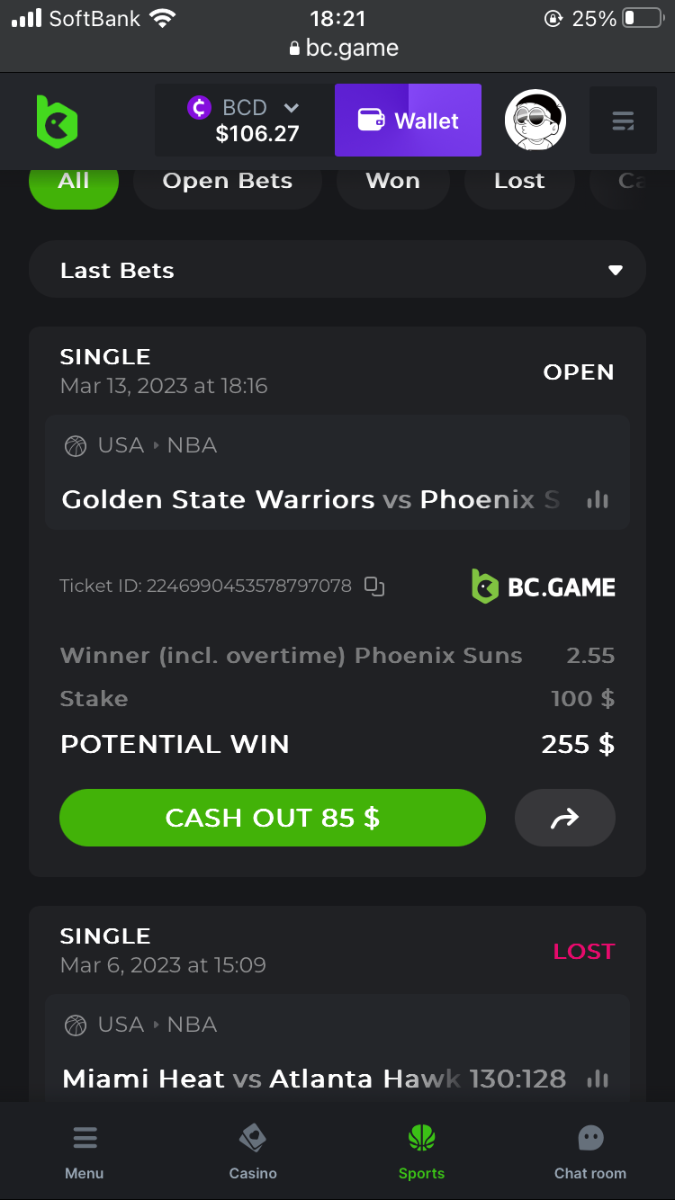The height and width of the screenshot is (1200, 675).
Task: Open the profile avatar
Action: point(535,120)
